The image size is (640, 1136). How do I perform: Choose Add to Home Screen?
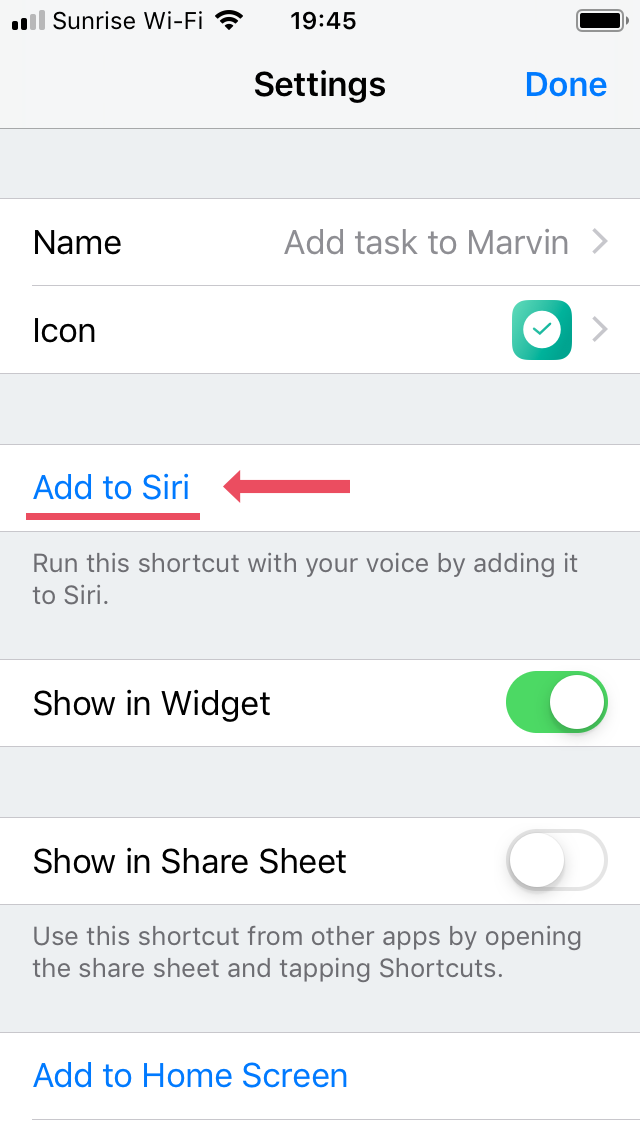click(x=191, y=1075)
